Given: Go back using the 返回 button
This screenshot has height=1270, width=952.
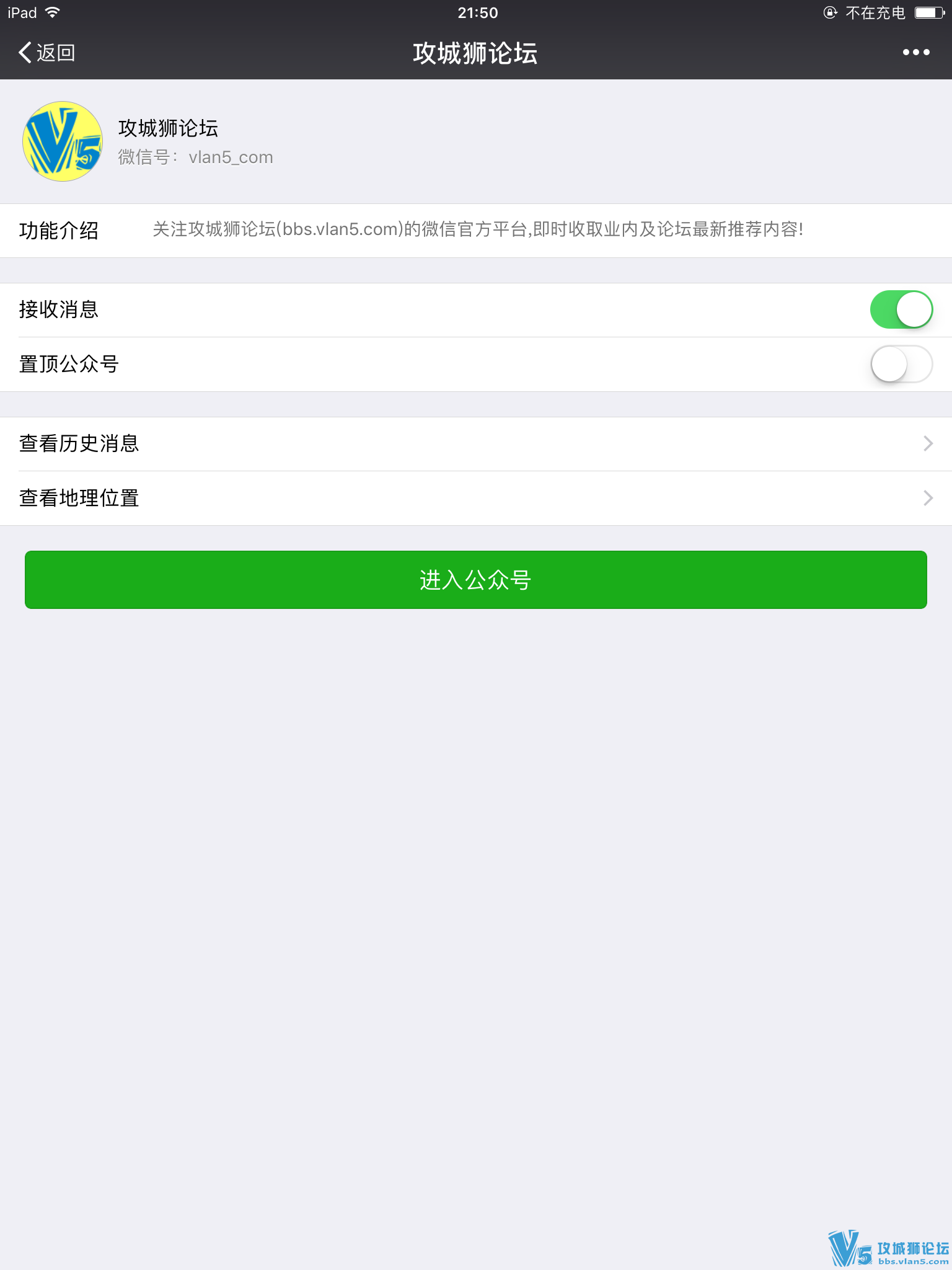Looking at the screenshot, I should (47, 53).
